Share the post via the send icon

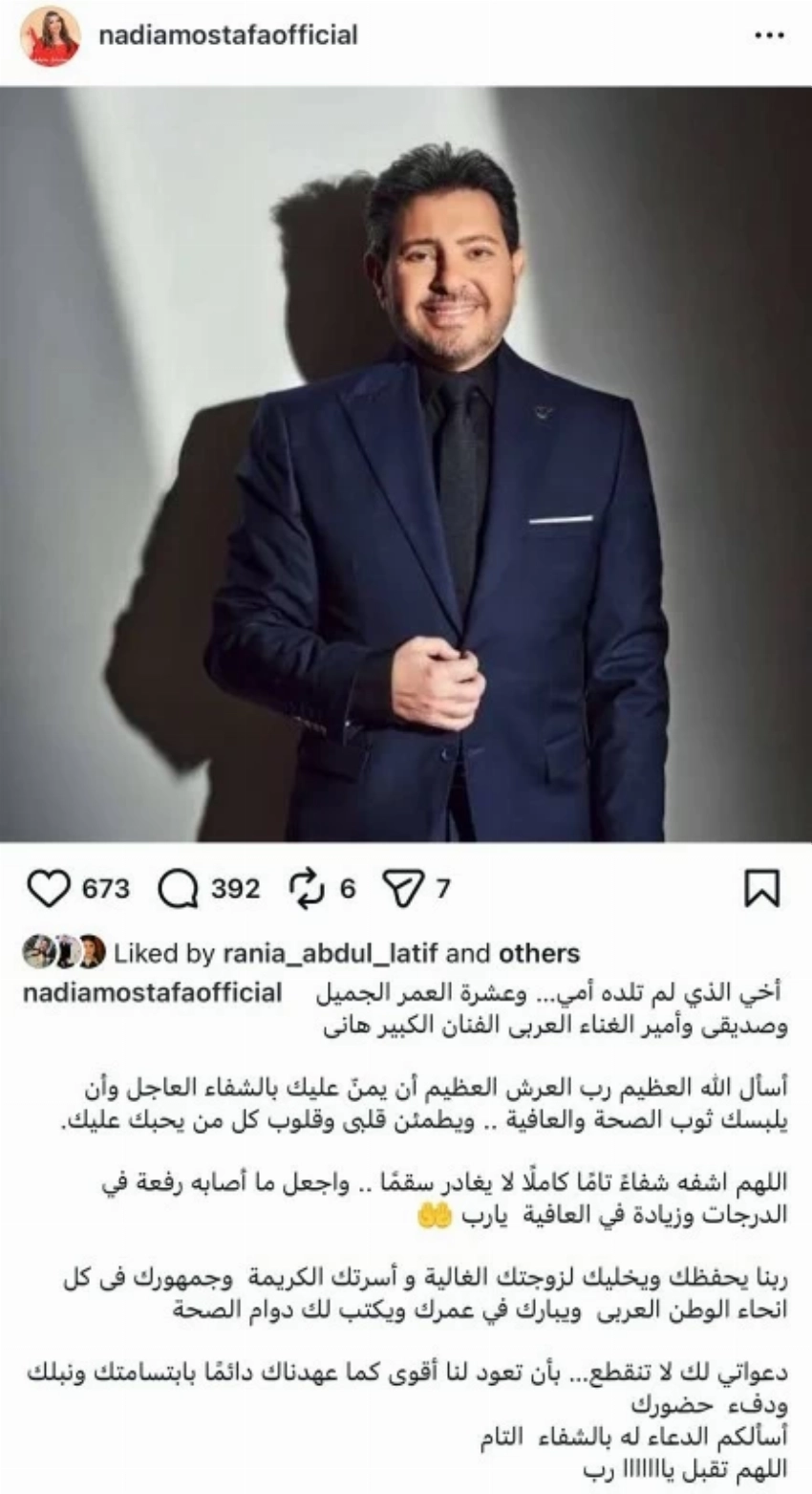click(402, 890)
